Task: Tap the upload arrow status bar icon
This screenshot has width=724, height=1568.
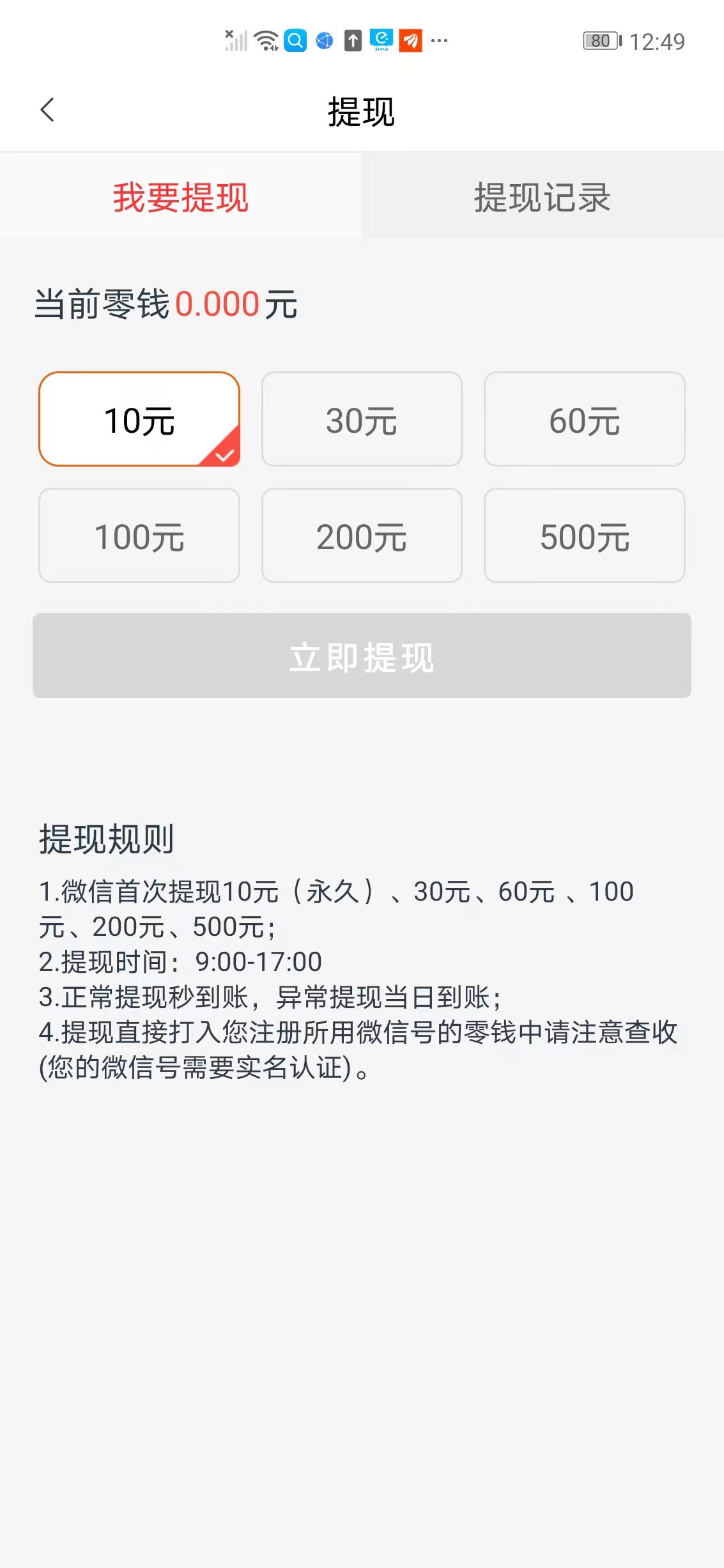Action: click(x=352, y=40)
